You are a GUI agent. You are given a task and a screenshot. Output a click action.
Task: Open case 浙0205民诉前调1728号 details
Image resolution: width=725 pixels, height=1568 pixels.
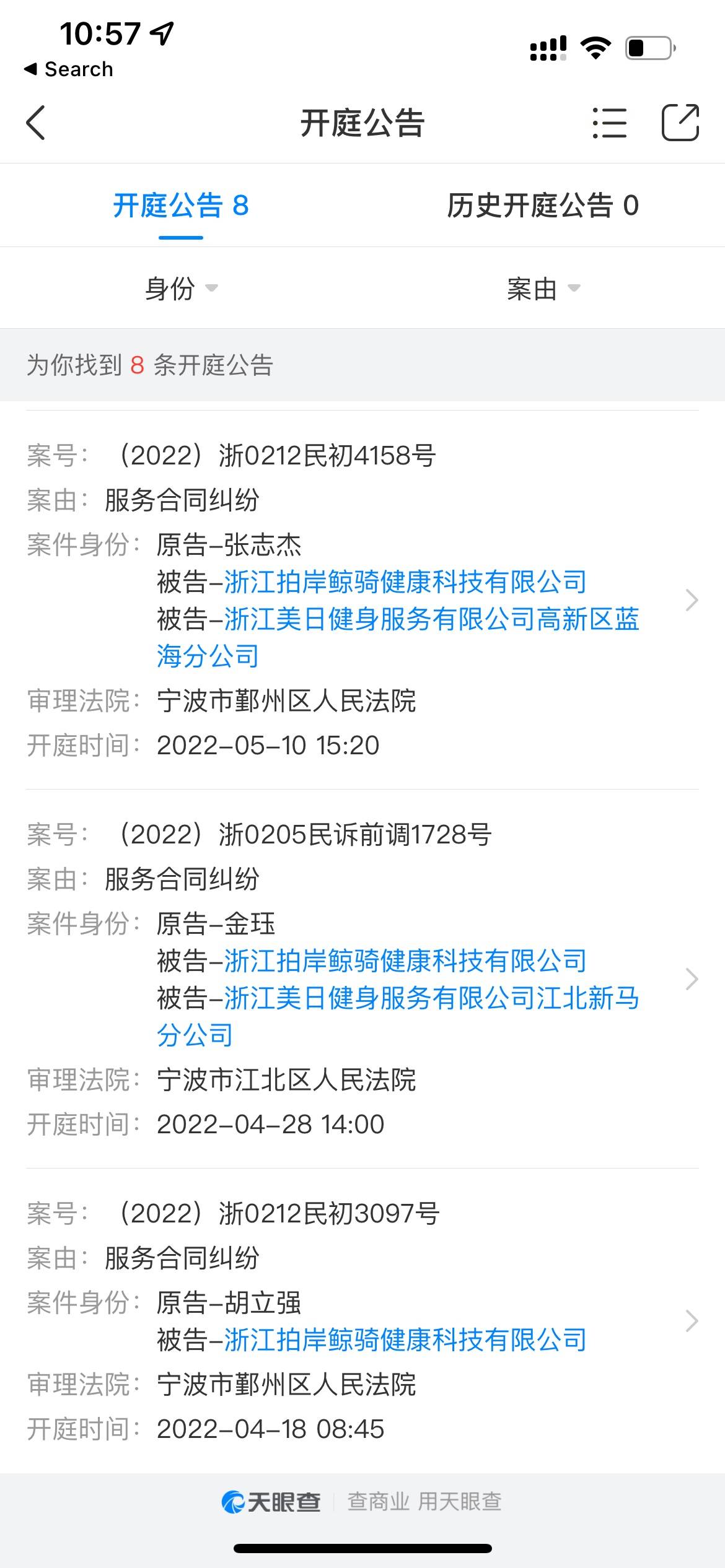pos(362,979)
